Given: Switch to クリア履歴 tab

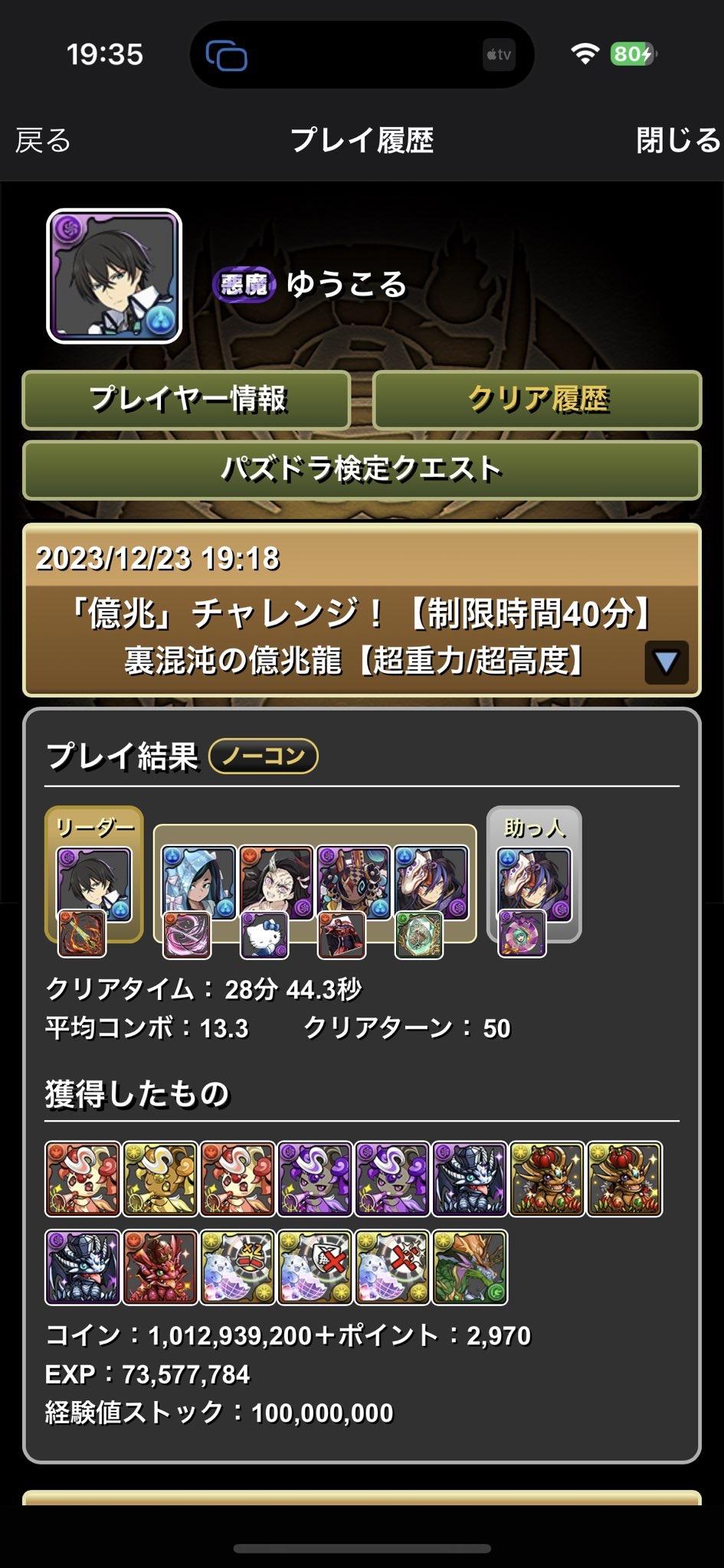Looking at the screenshot, I should pos(537,400).
